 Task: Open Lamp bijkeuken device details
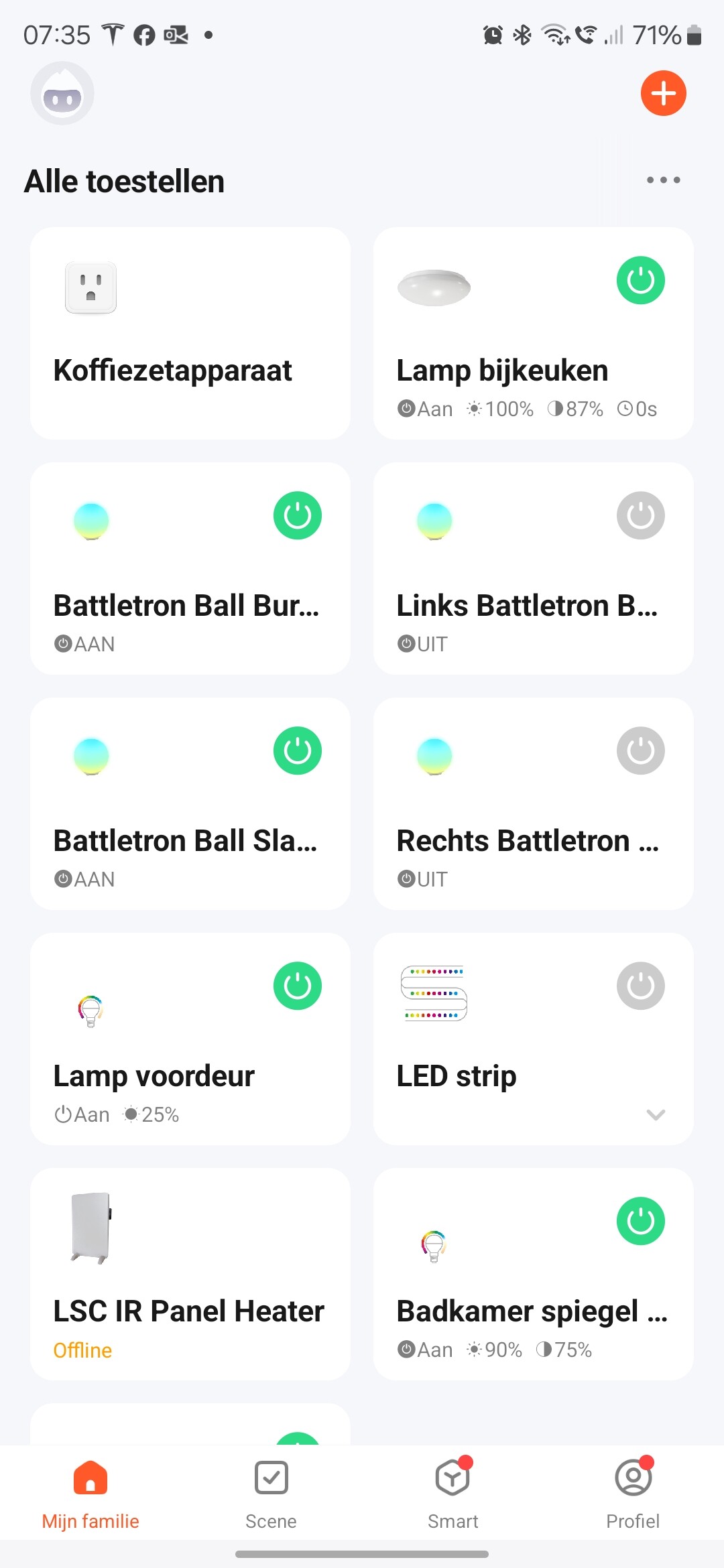click(501, 371)
